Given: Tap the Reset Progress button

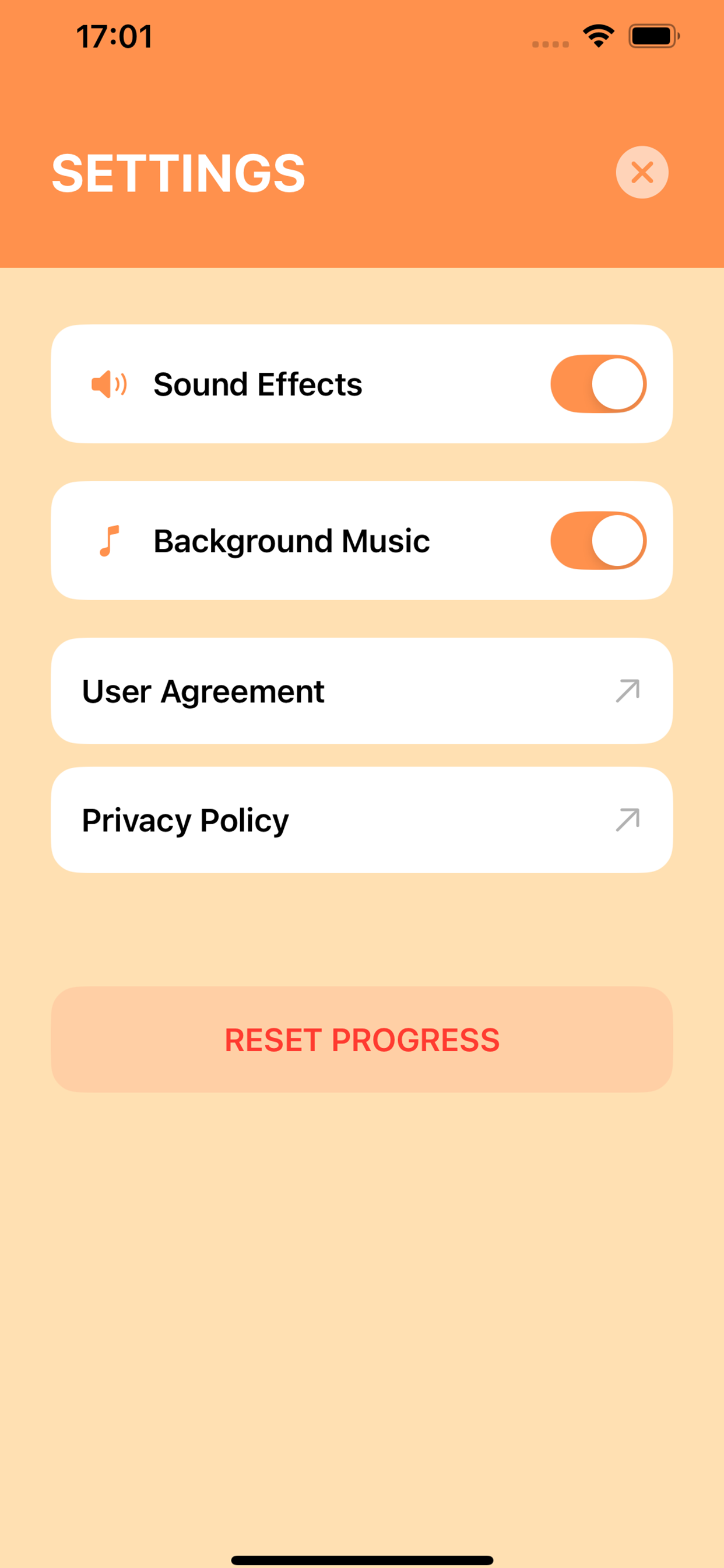Looking at the screenshot, I should (361, 1039).
